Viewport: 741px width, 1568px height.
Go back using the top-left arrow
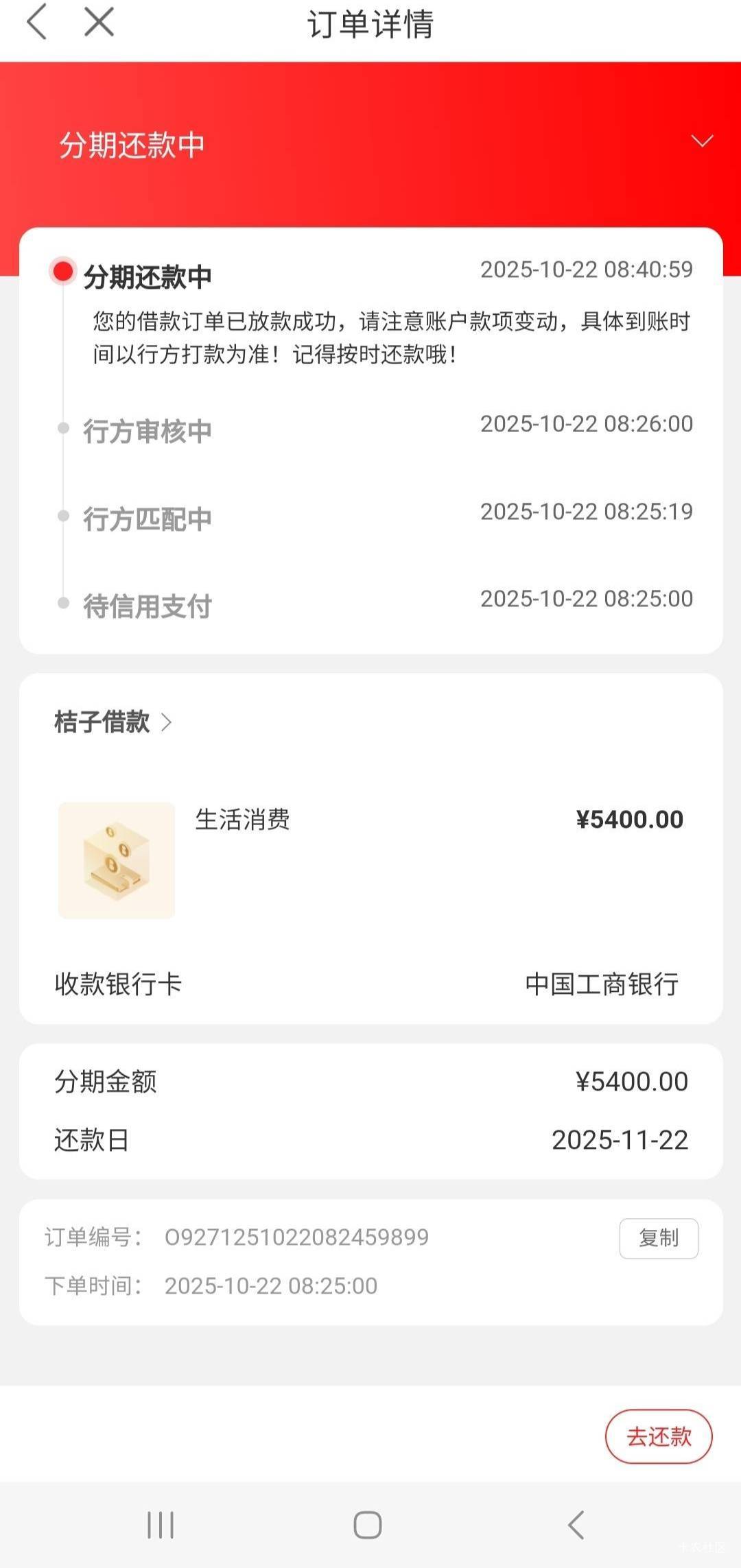(37, 22)
